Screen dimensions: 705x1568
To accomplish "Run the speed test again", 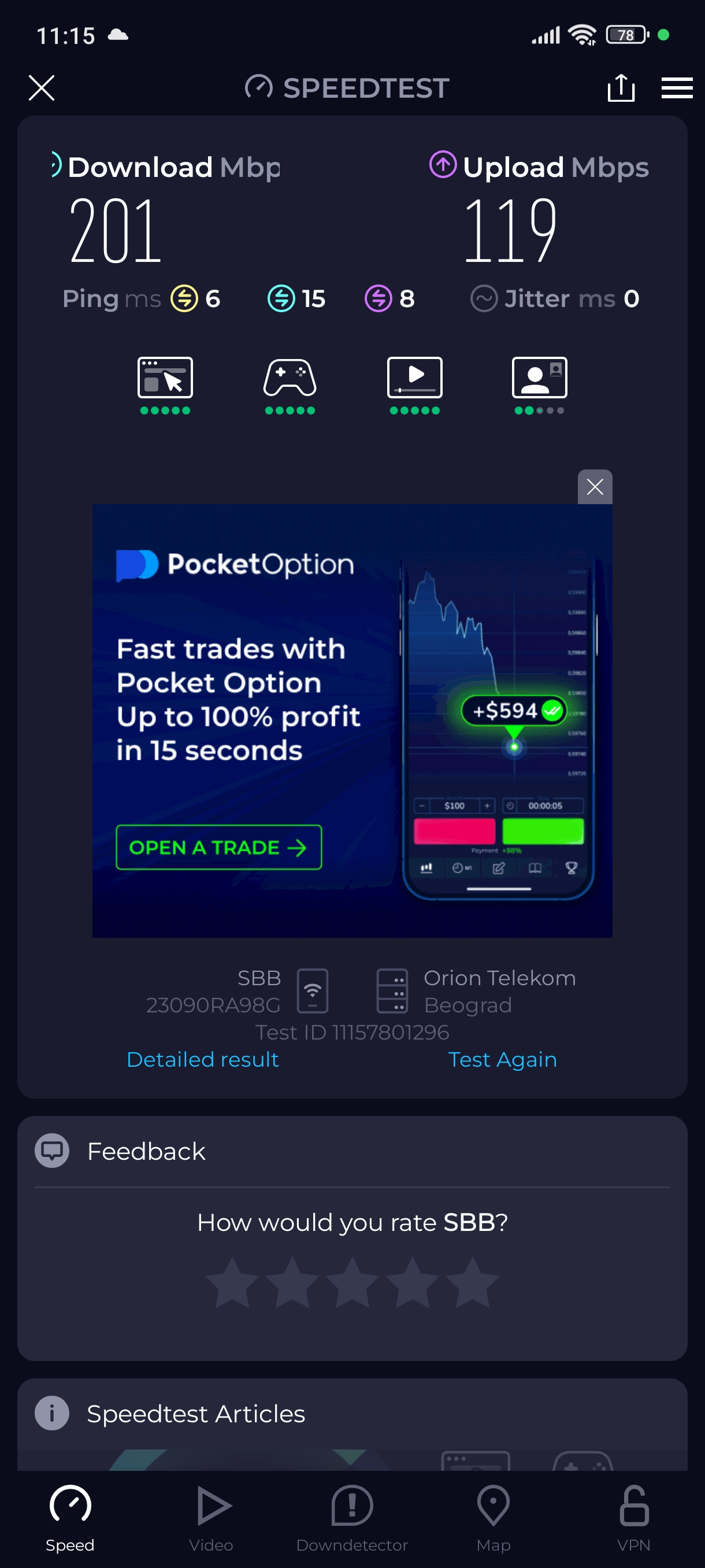I will pos(502,1060).
